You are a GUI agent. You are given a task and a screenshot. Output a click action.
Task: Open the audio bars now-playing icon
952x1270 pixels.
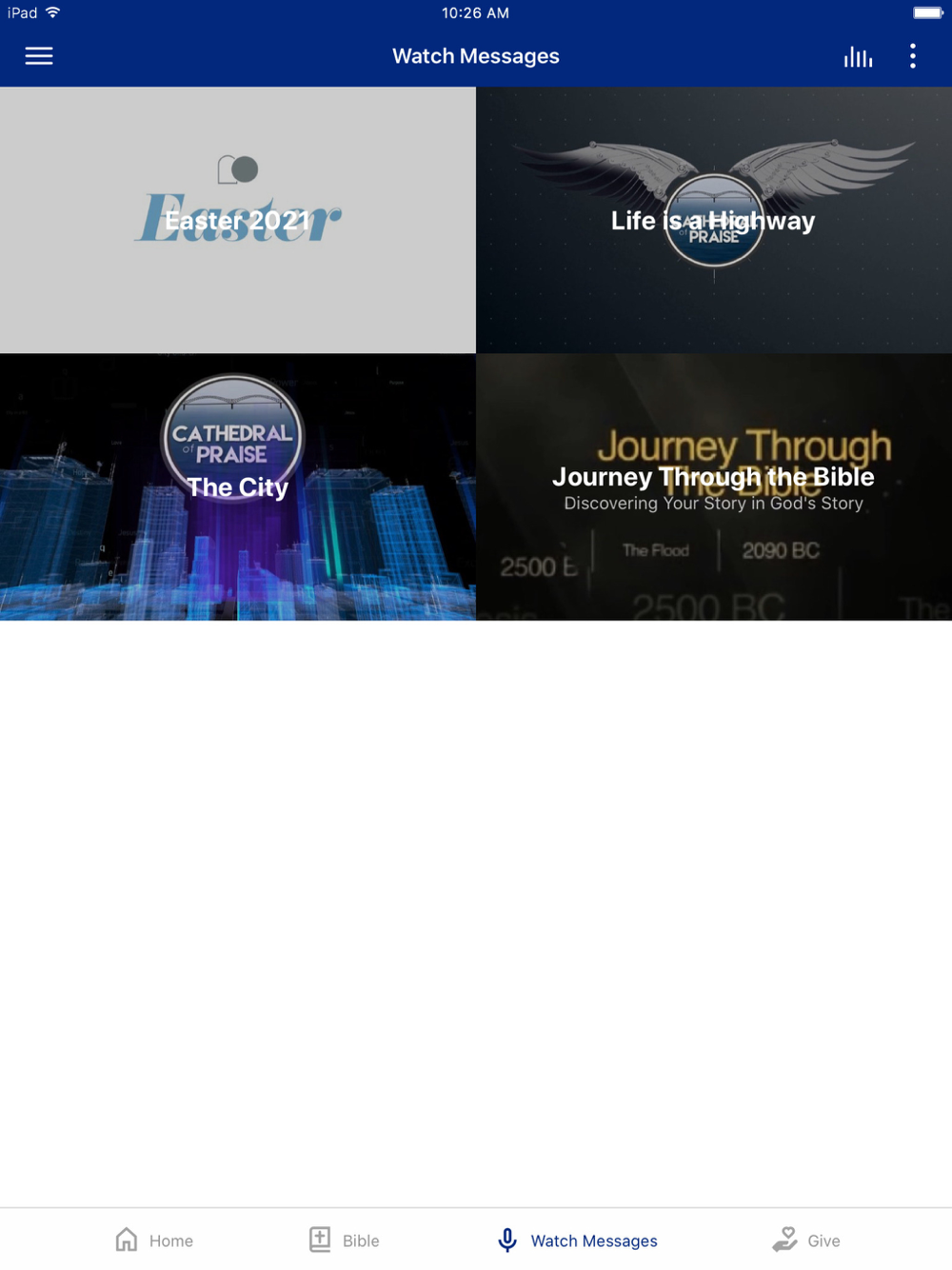click(858, 57)
